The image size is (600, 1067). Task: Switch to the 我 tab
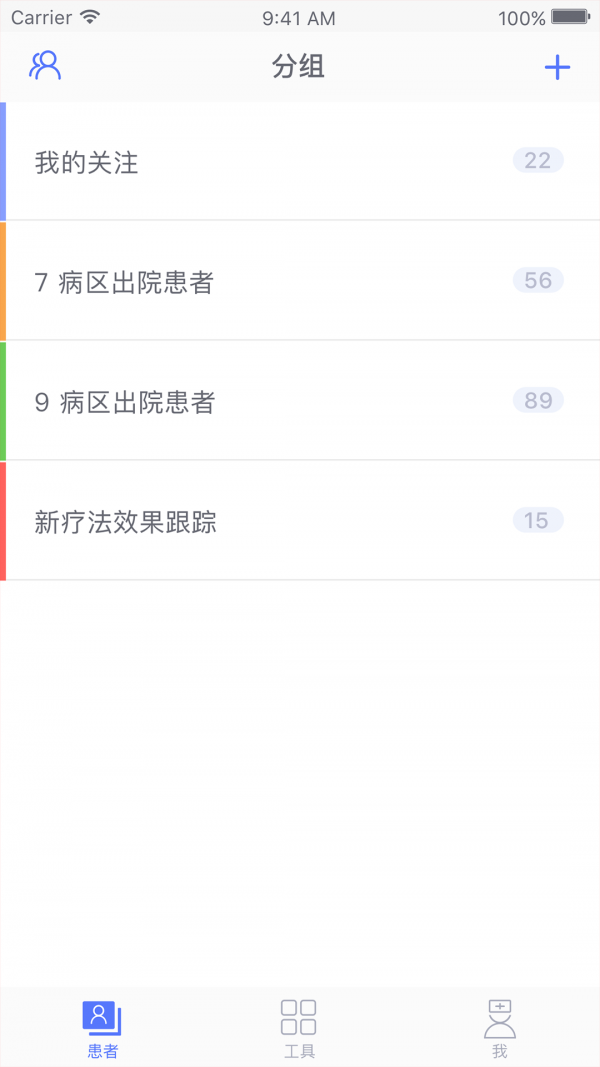pos(499,1029)
